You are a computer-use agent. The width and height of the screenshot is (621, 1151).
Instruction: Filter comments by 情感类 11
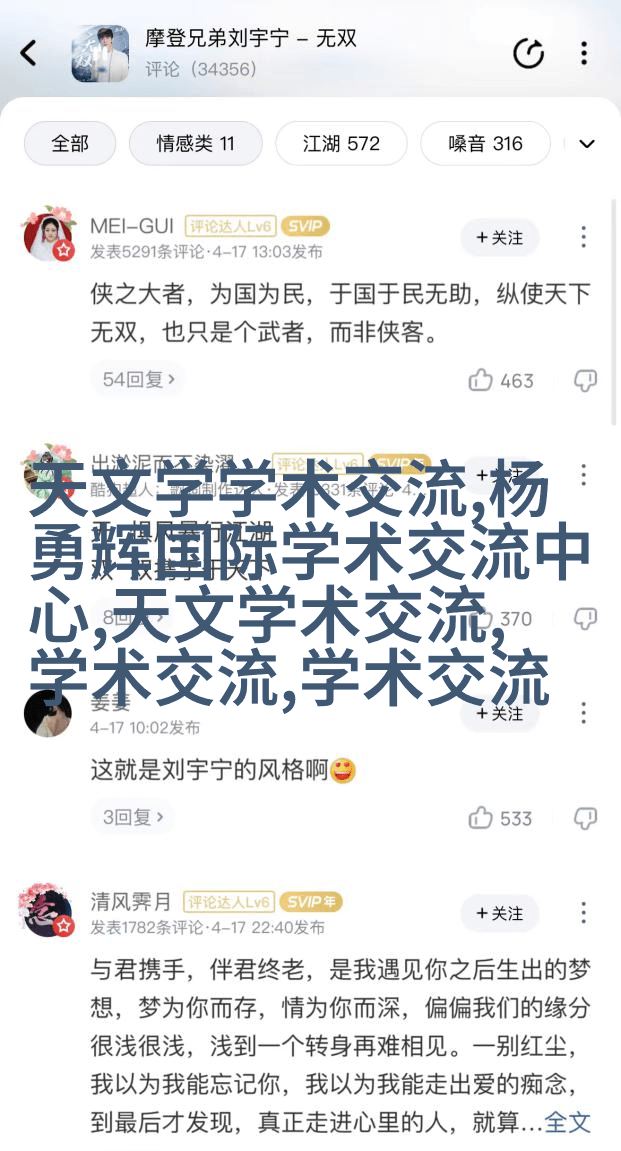point(195,144)
